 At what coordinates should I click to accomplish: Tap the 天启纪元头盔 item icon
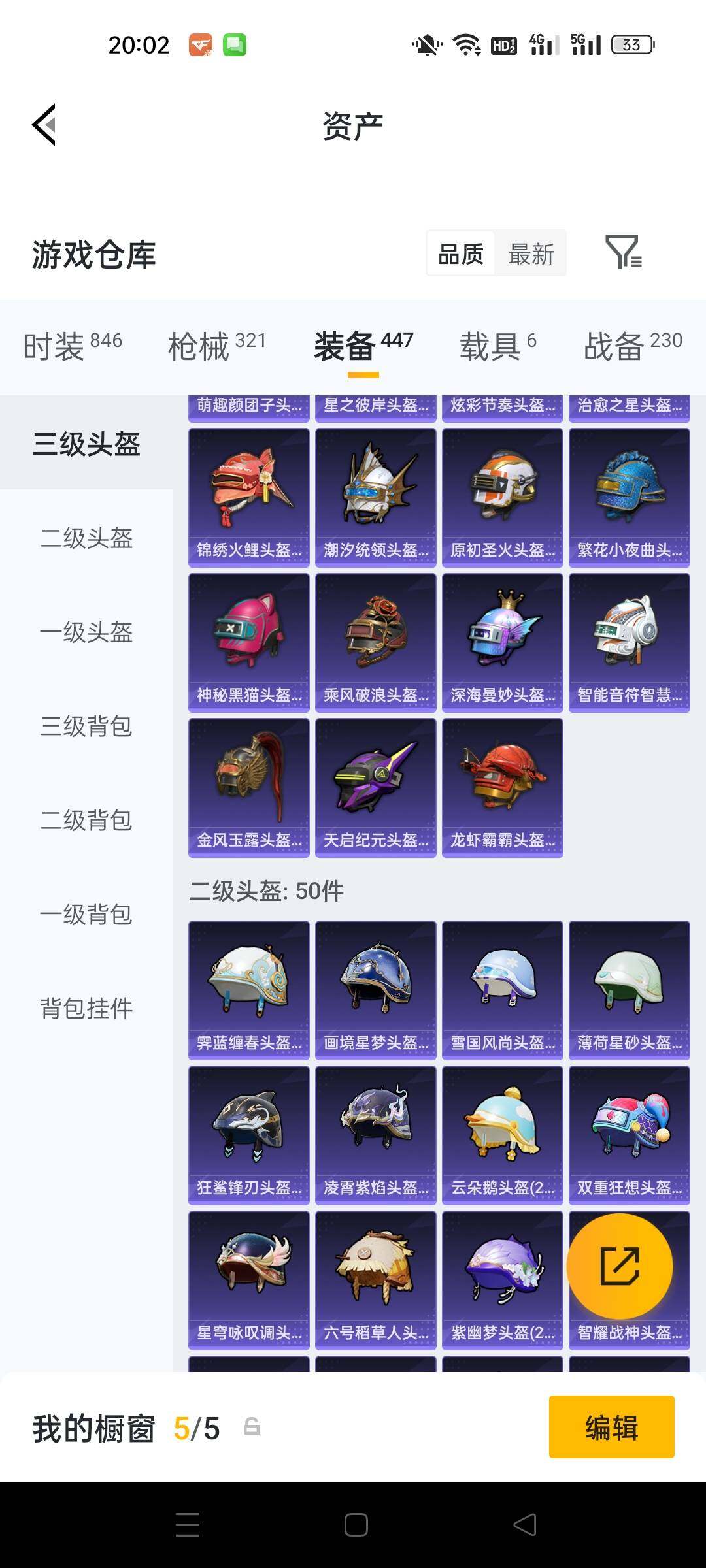(375, 787)
